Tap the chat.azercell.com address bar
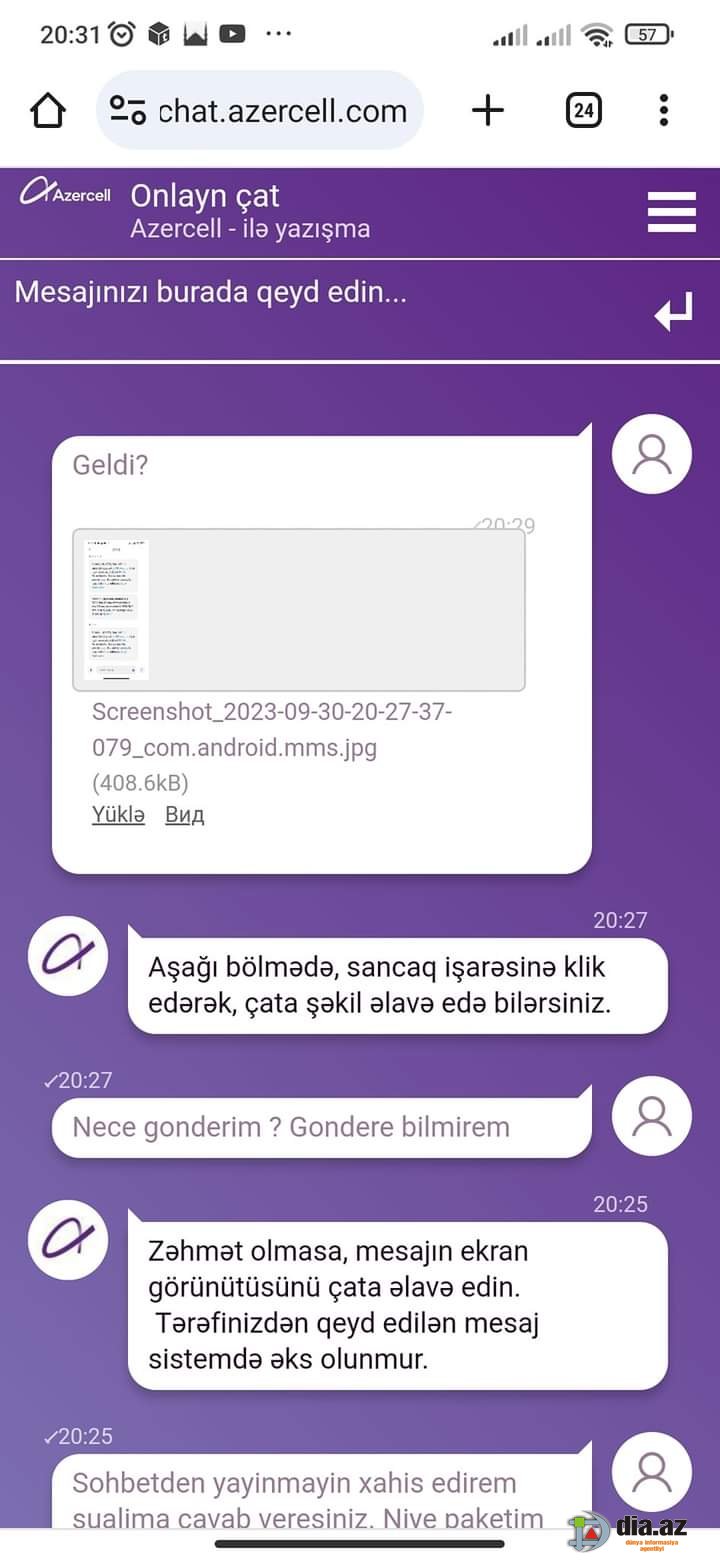The width and height of the screenshot is (720, 1560). click(260, 111)
